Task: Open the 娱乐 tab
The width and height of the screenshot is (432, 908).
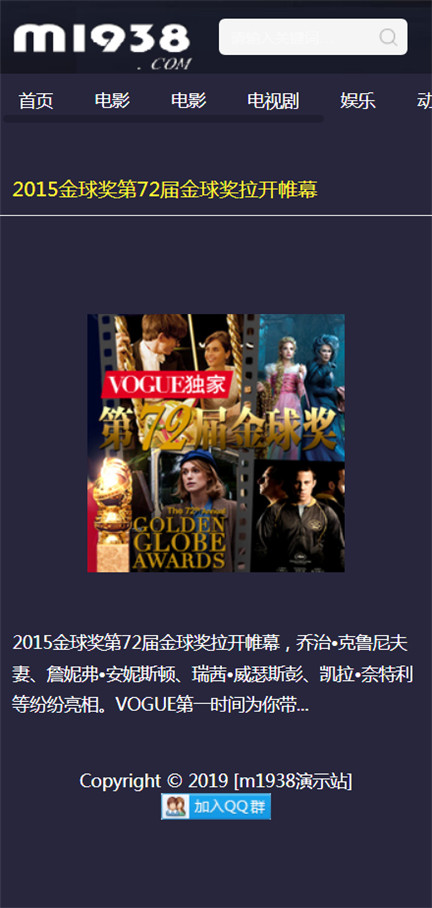Action: click(358, 101)
